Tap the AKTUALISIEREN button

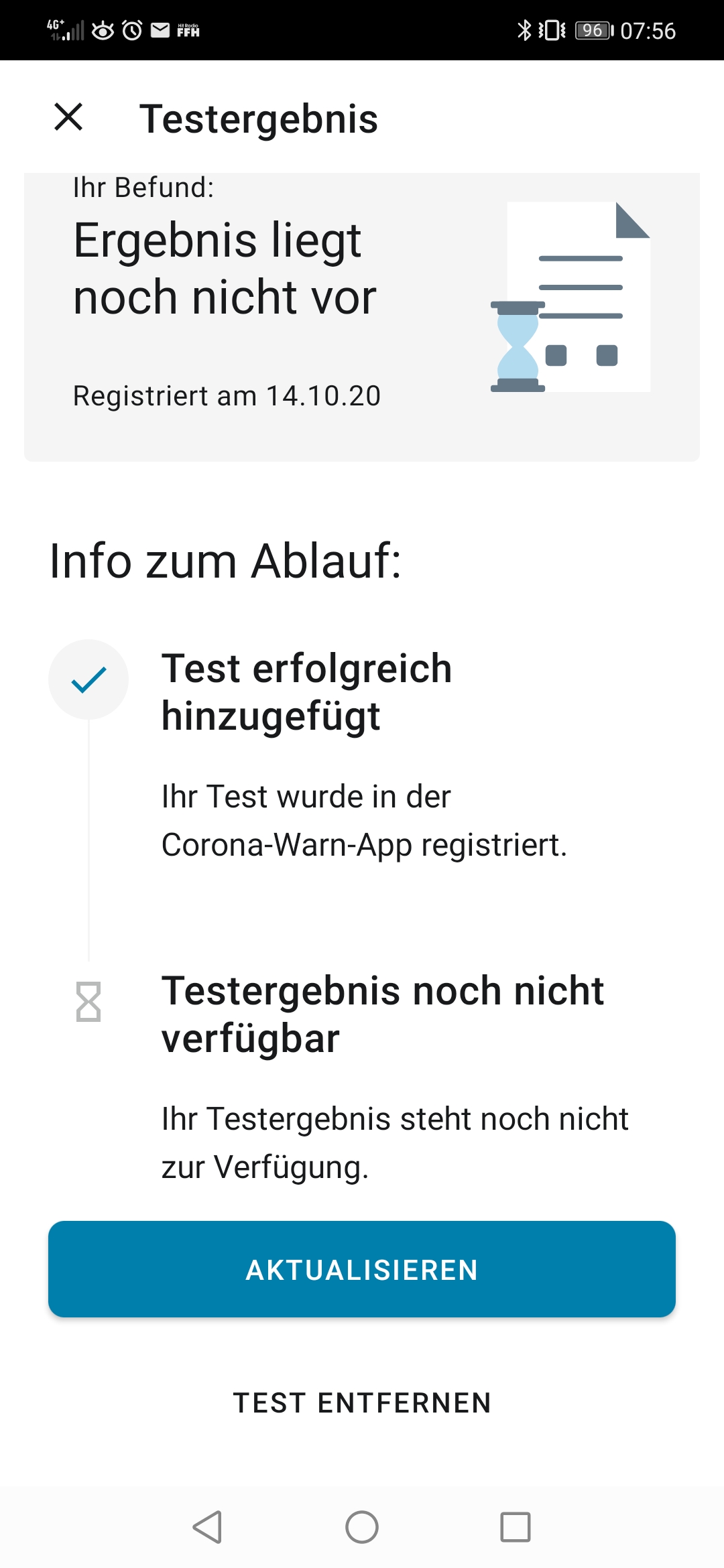(362, 1269)
